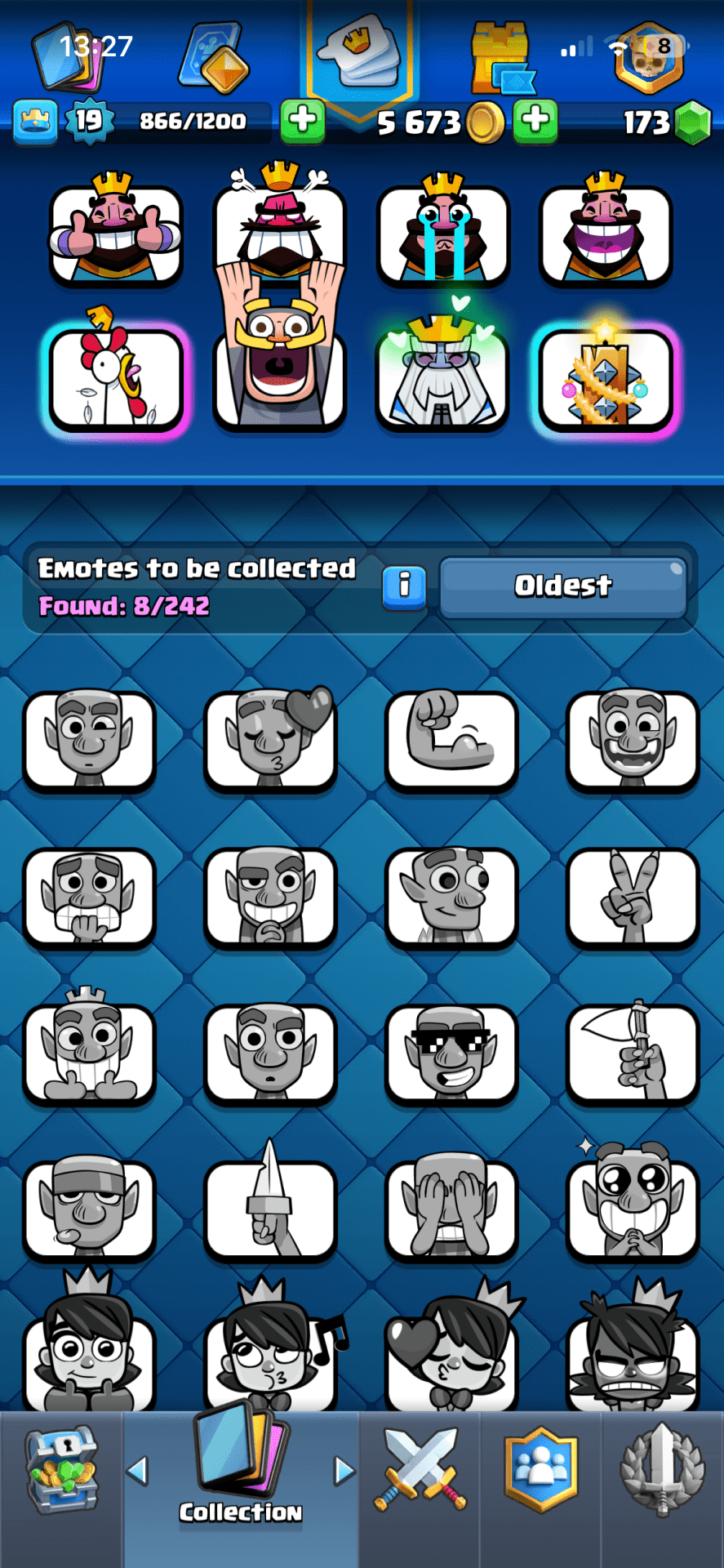Image resolution: width=724 pixels, height=1568 pixels.
Task: View the flexing arm emote
Action: point(451,737)
